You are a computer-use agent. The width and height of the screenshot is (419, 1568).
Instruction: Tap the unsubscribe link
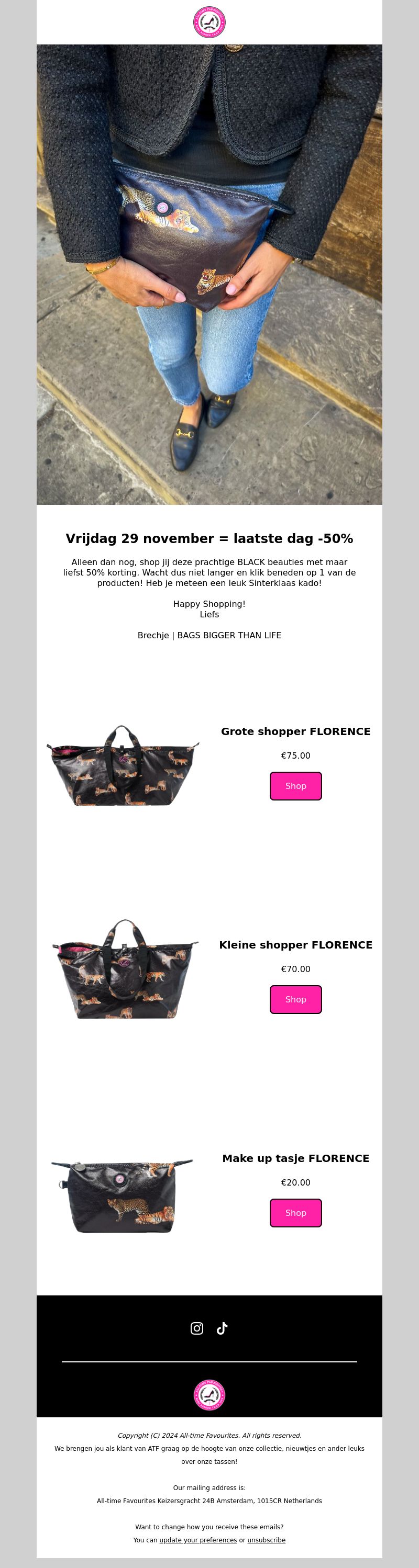point(266,1540)
